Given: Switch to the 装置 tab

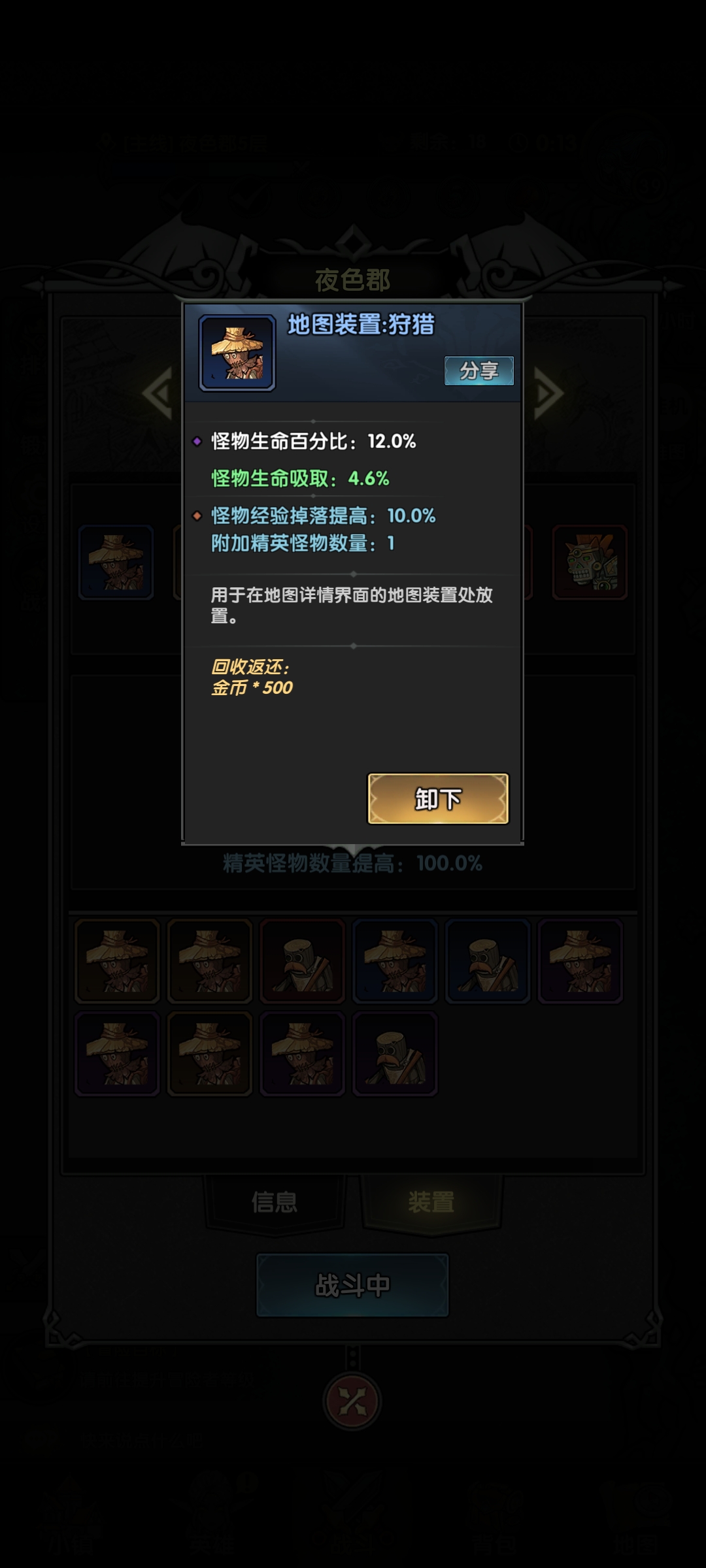Looking at the screenshot, I should [431, 1202].
